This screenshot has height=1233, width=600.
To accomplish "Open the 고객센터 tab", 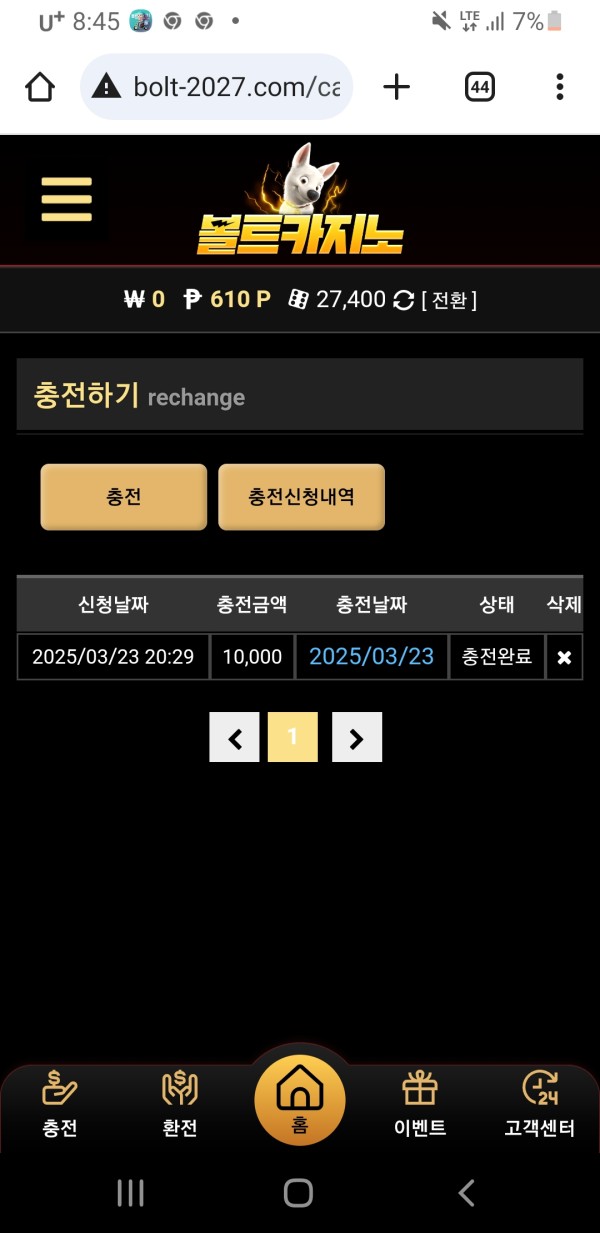I will pos(540,1105).
